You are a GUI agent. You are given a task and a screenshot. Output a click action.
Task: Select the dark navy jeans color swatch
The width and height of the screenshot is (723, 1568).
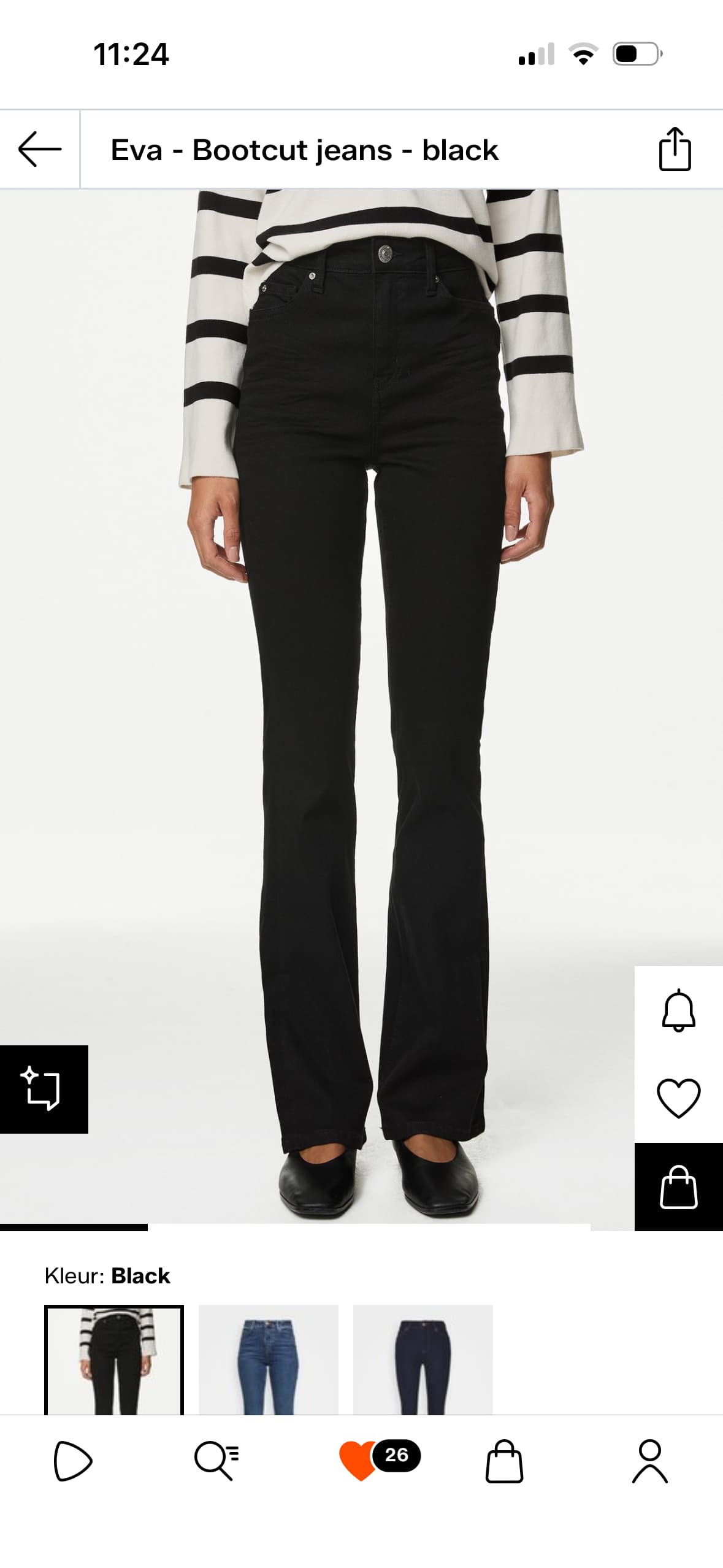tap(423, 1361)
